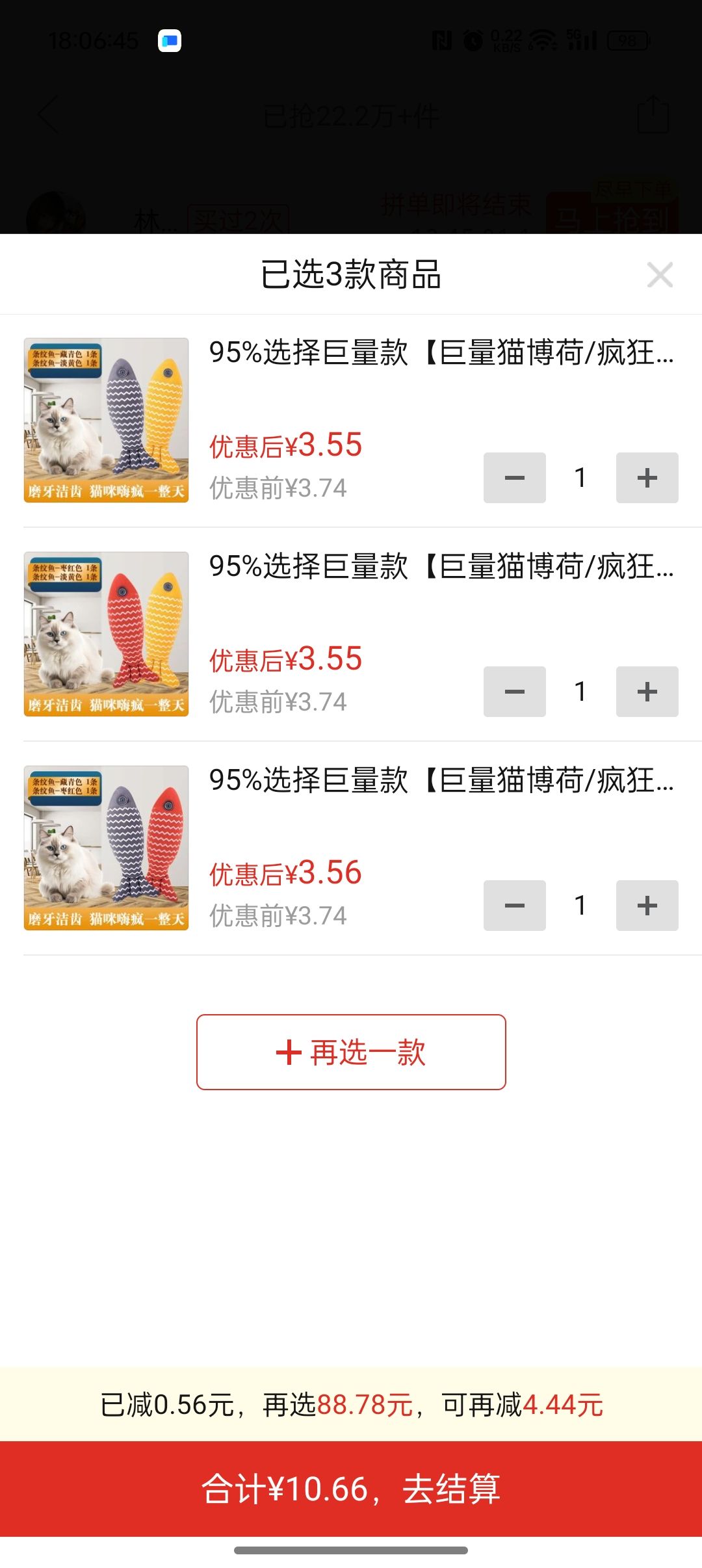This screenshot has width=702, height=1568.
Task: Increase quantity of red and yellow fish item
Action: pyautogui.click(x=647, y=692)
